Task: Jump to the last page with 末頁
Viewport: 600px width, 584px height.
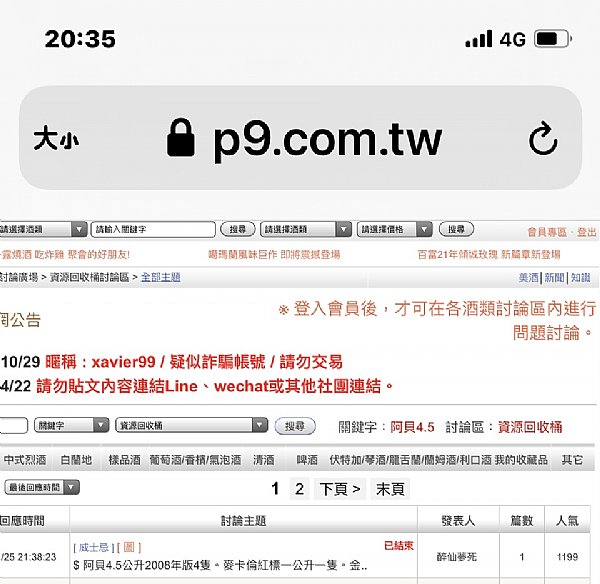Action: [x=390, y=489]
